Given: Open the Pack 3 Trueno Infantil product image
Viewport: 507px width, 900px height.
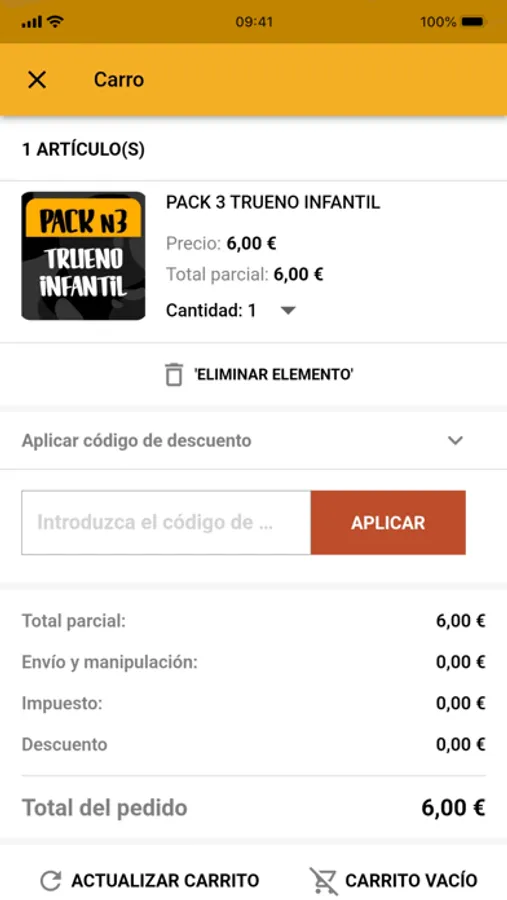Looking at the screenshot, I should tap(83, 255).
